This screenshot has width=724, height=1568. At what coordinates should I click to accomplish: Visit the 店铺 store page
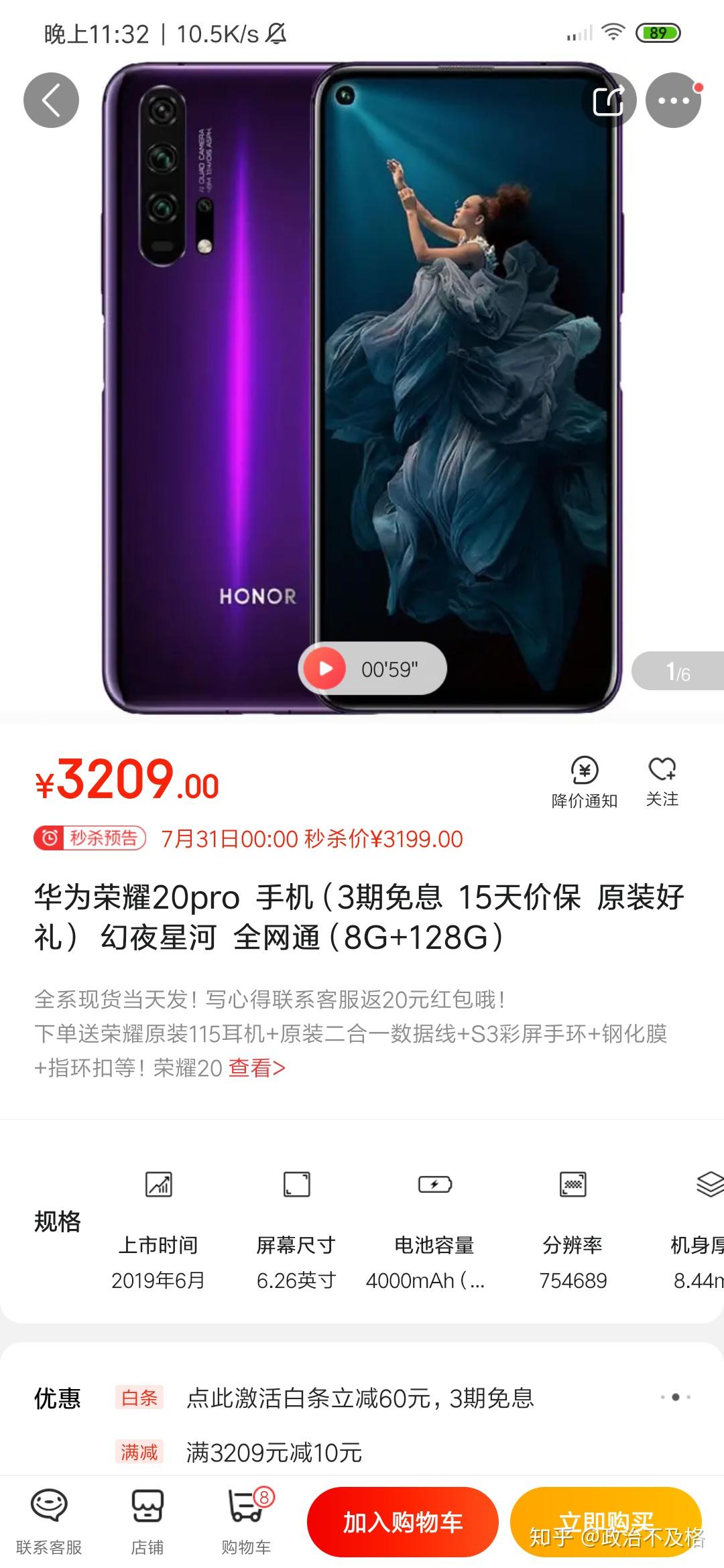pos(147,1522)
